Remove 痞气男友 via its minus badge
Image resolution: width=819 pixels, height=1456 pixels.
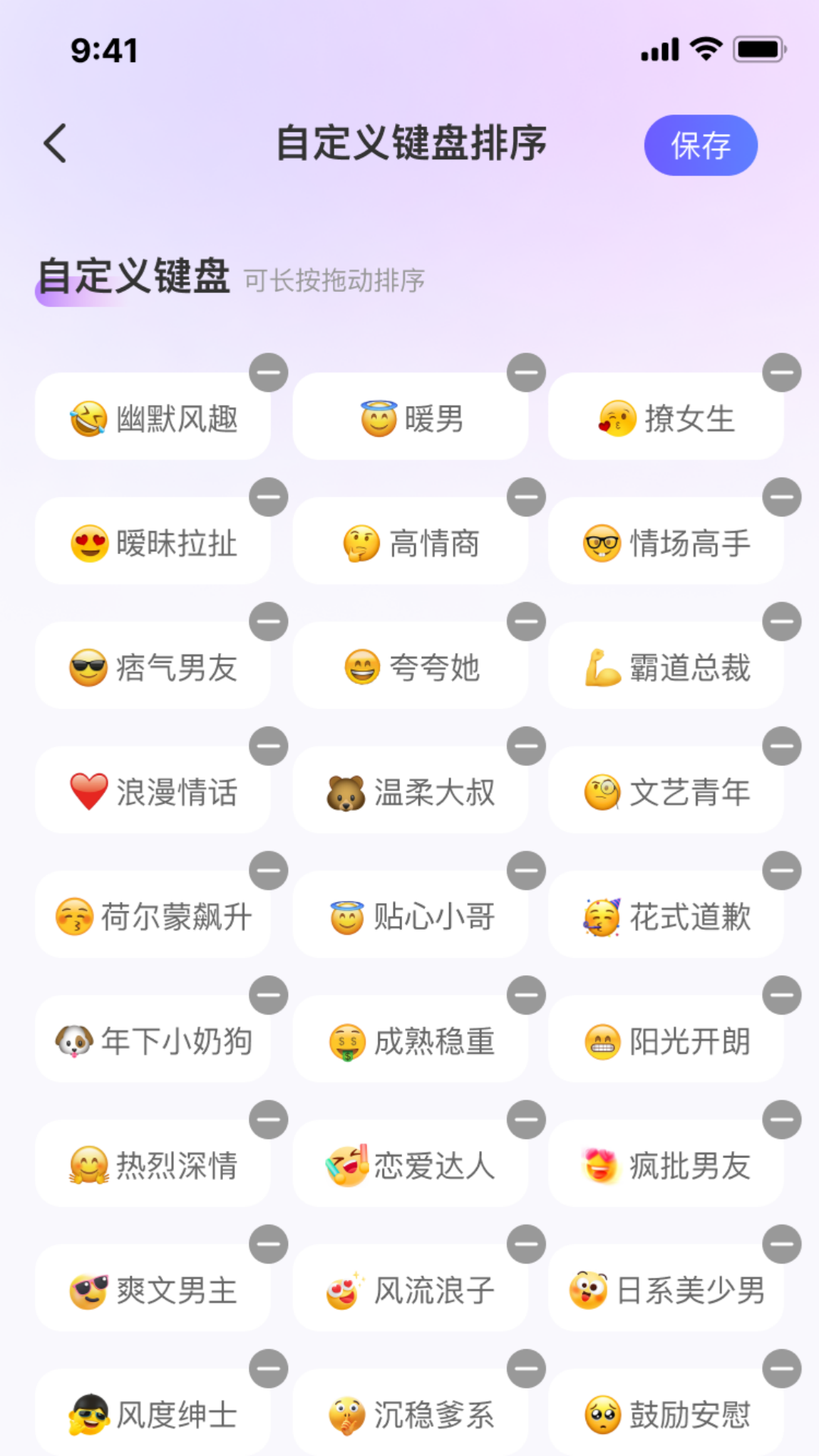pos(268,622)
